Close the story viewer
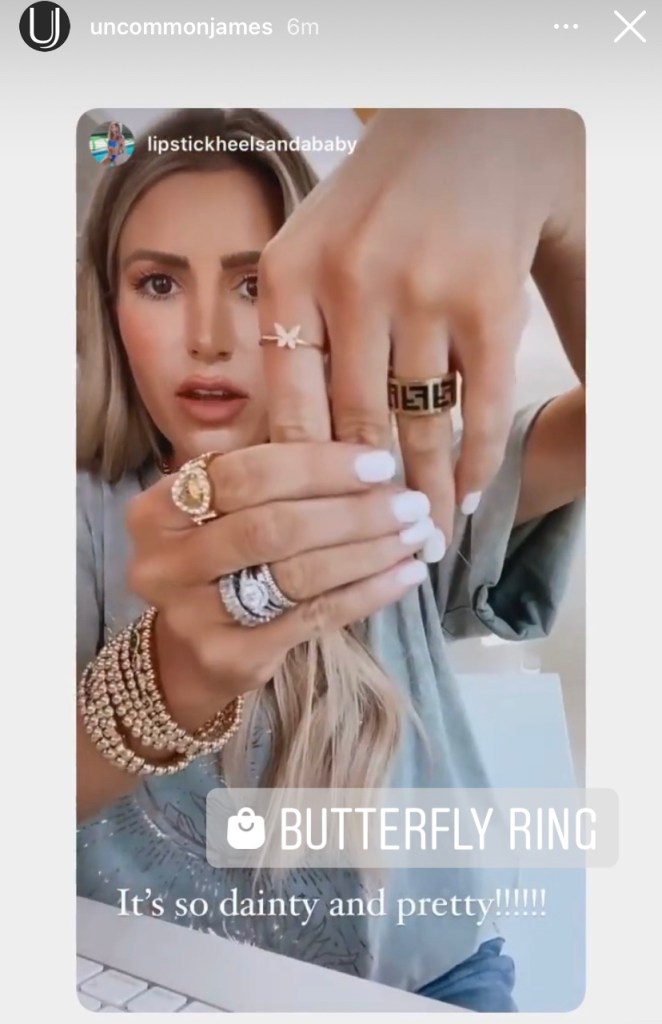The height and width of the screenshot is (1024, 662). pos(629,27)
